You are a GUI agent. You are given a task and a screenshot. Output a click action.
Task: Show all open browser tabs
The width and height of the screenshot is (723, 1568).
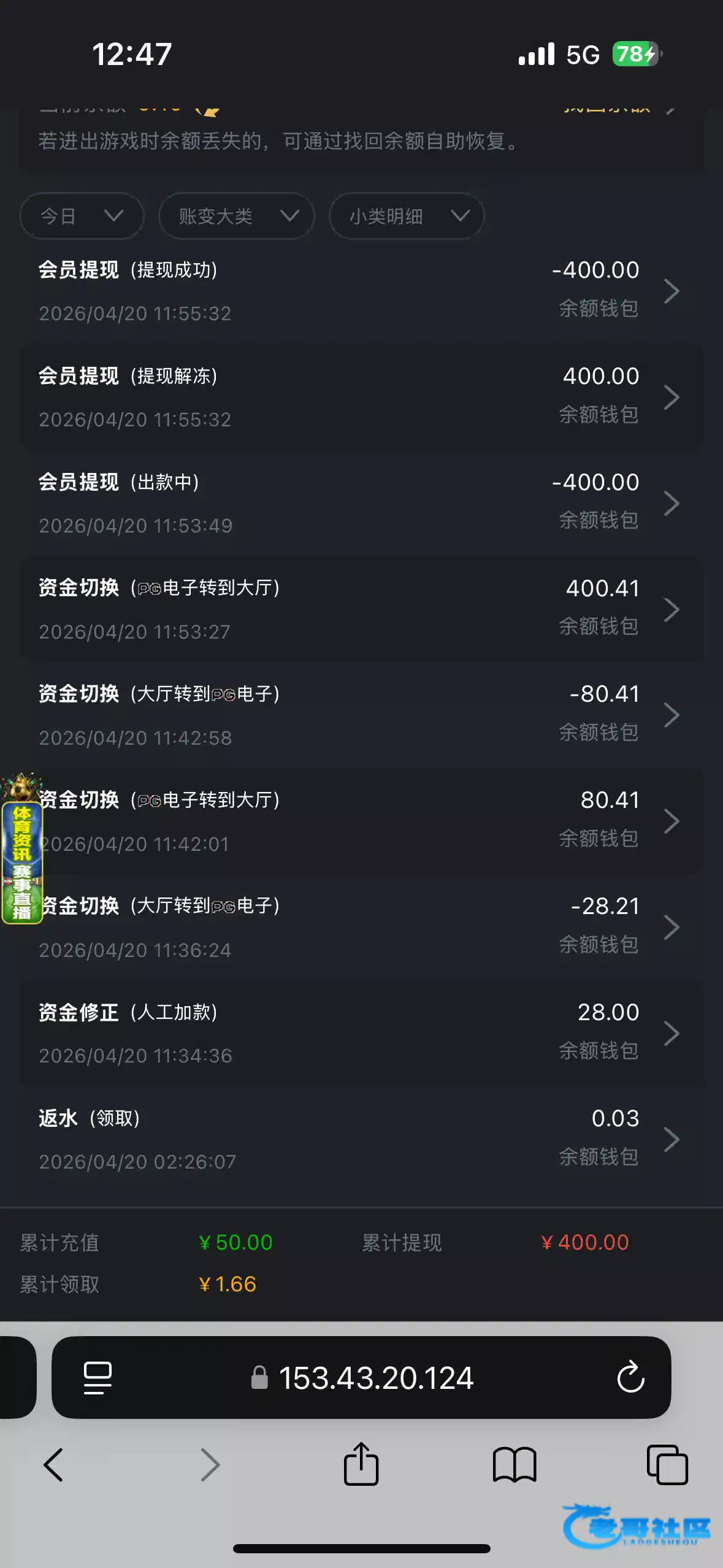tap(667, 1465)
